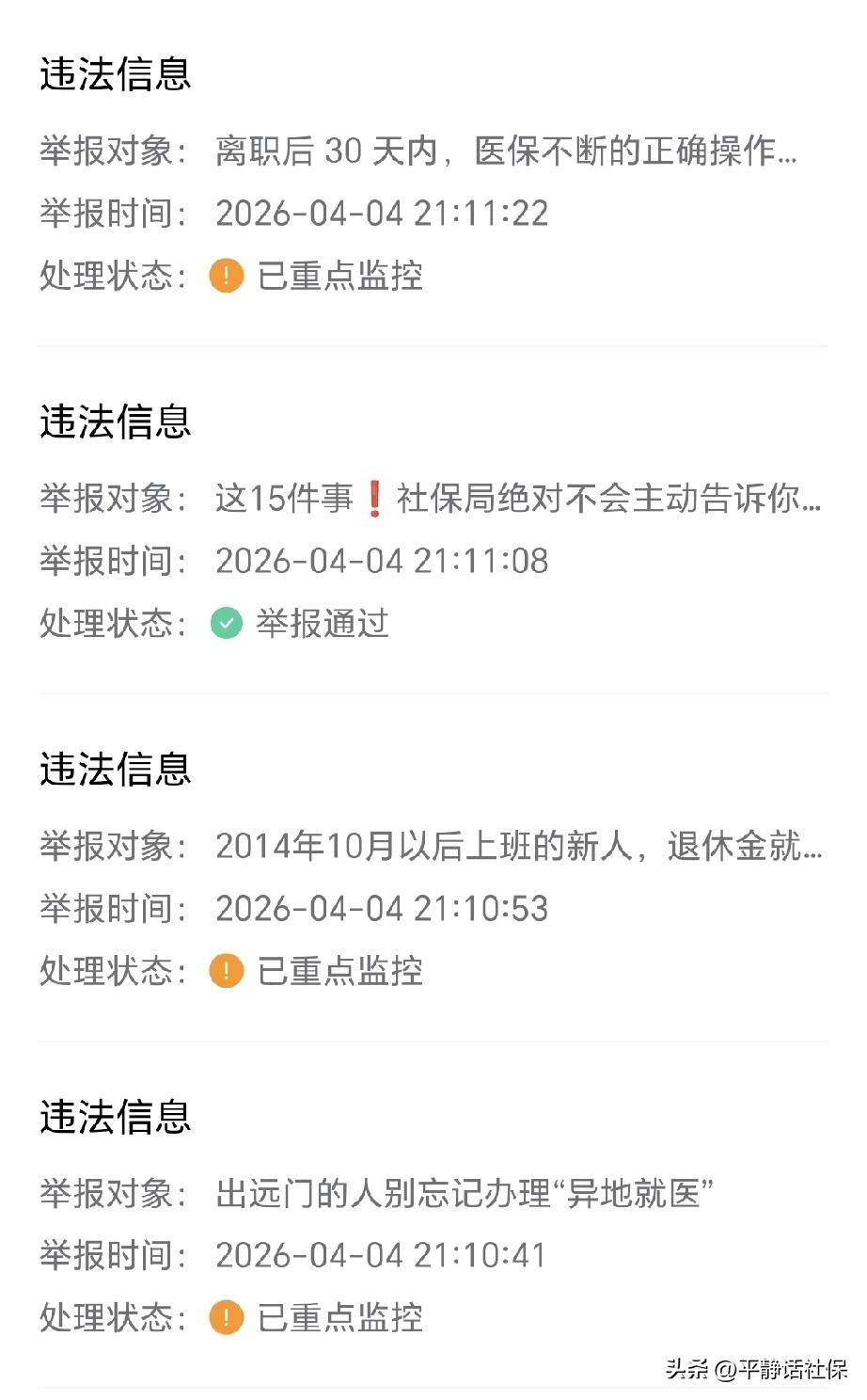The image size is (867, 1400).
Task: Expand the truncated 这15件事 report title
Action: coord(517,499)
